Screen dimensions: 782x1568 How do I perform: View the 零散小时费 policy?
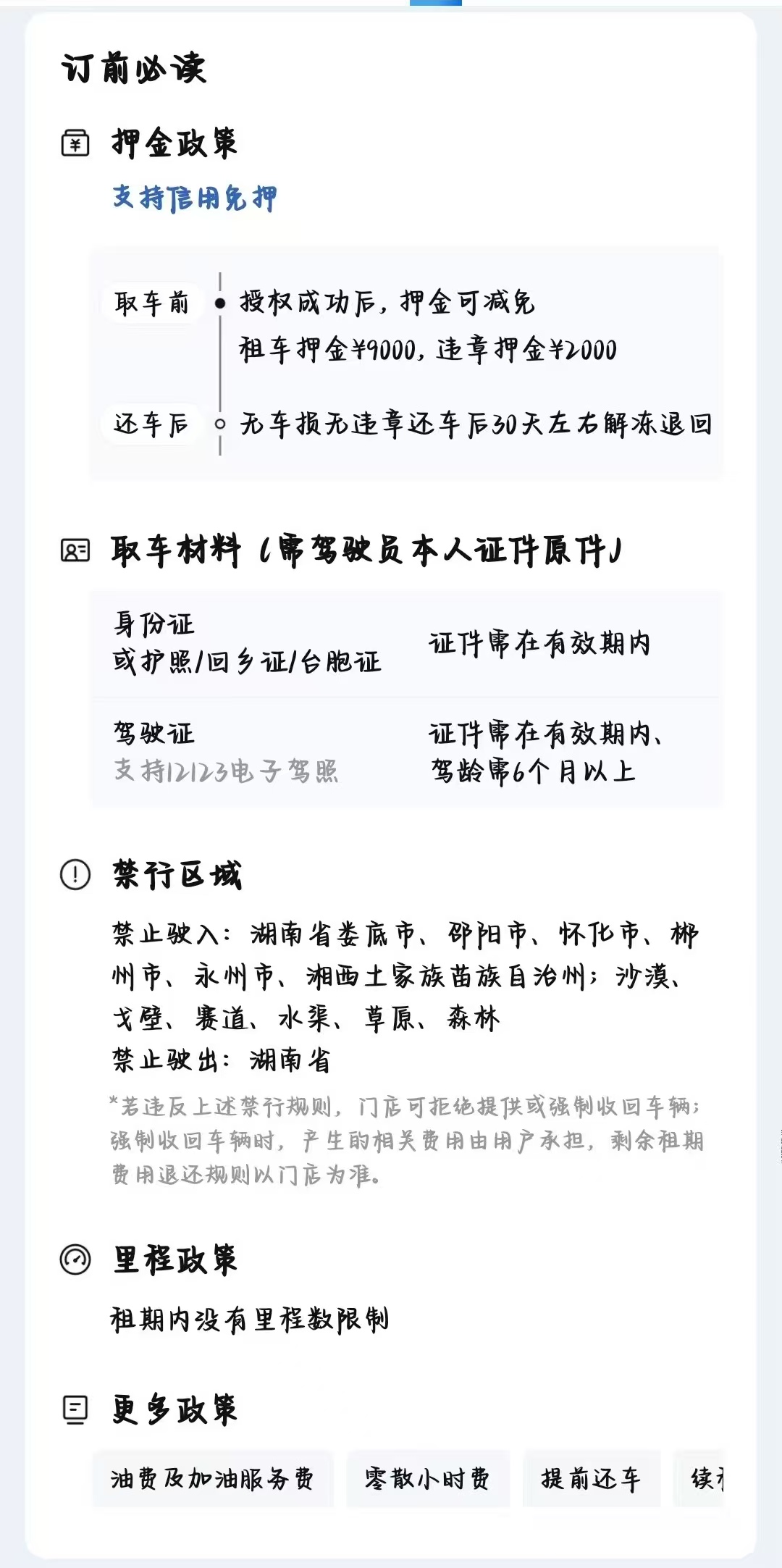point(427,1478)
